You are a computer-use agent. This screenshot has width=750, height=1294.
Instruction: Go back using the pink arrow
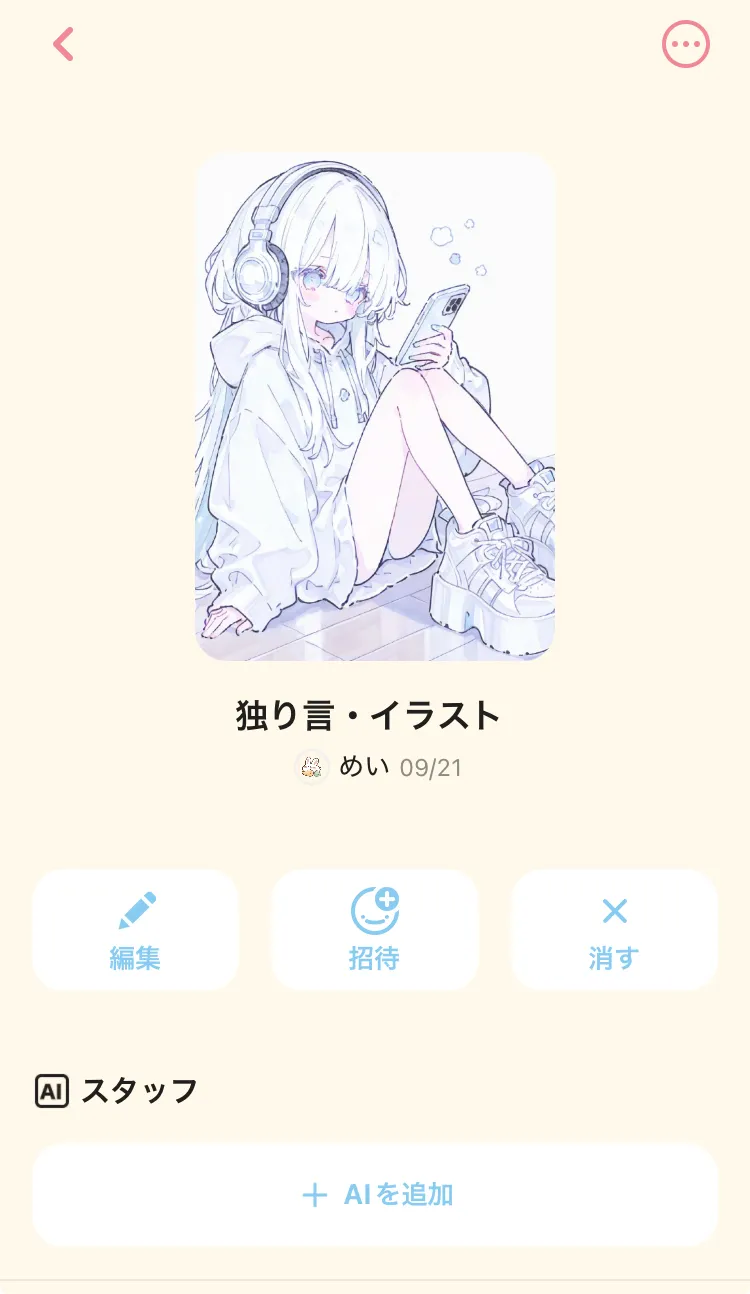64,44
